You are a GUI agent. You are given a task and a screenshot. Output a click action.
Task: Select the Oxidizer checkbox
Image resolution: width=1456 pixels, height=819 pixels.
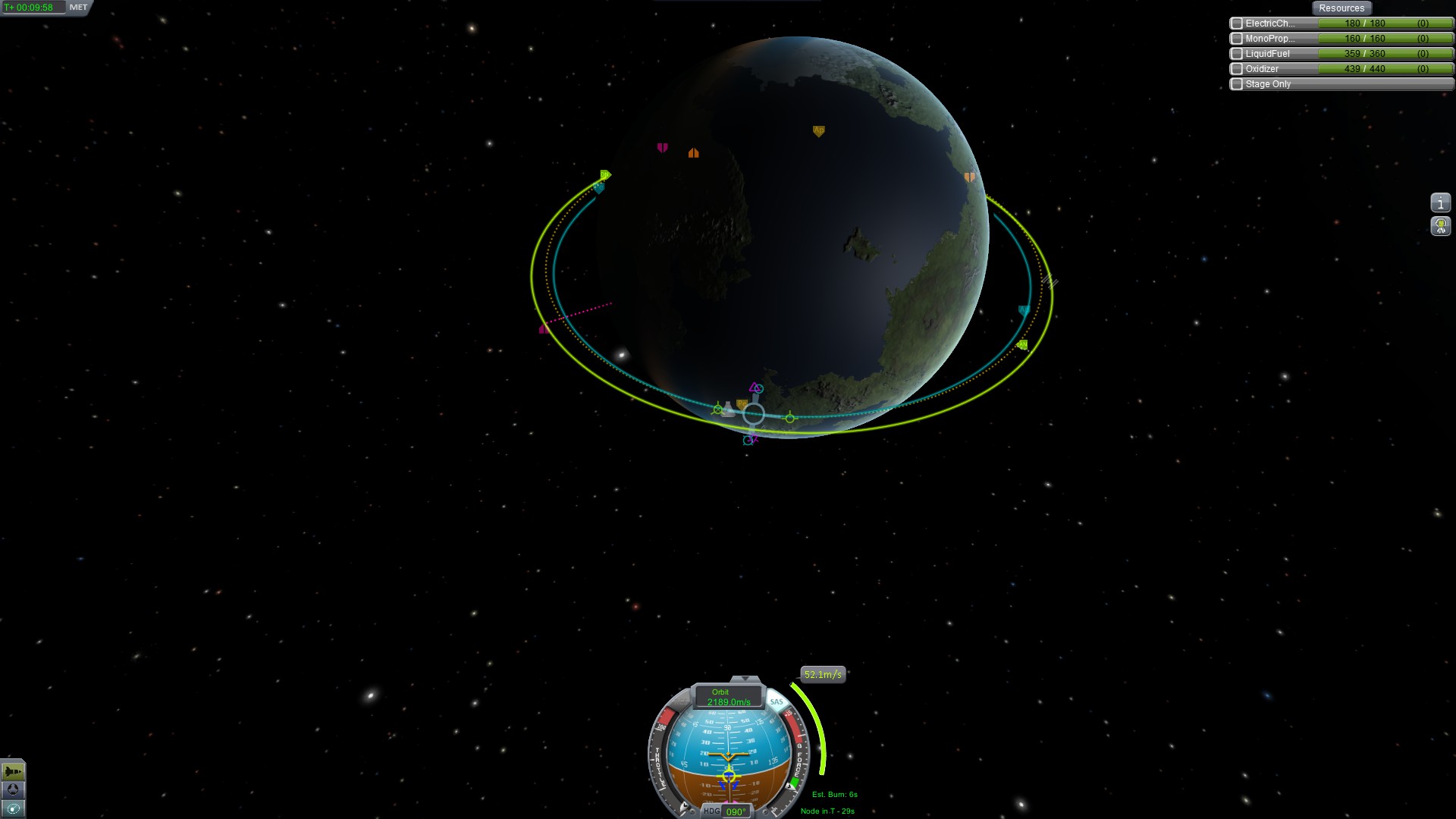point(1237,69)
